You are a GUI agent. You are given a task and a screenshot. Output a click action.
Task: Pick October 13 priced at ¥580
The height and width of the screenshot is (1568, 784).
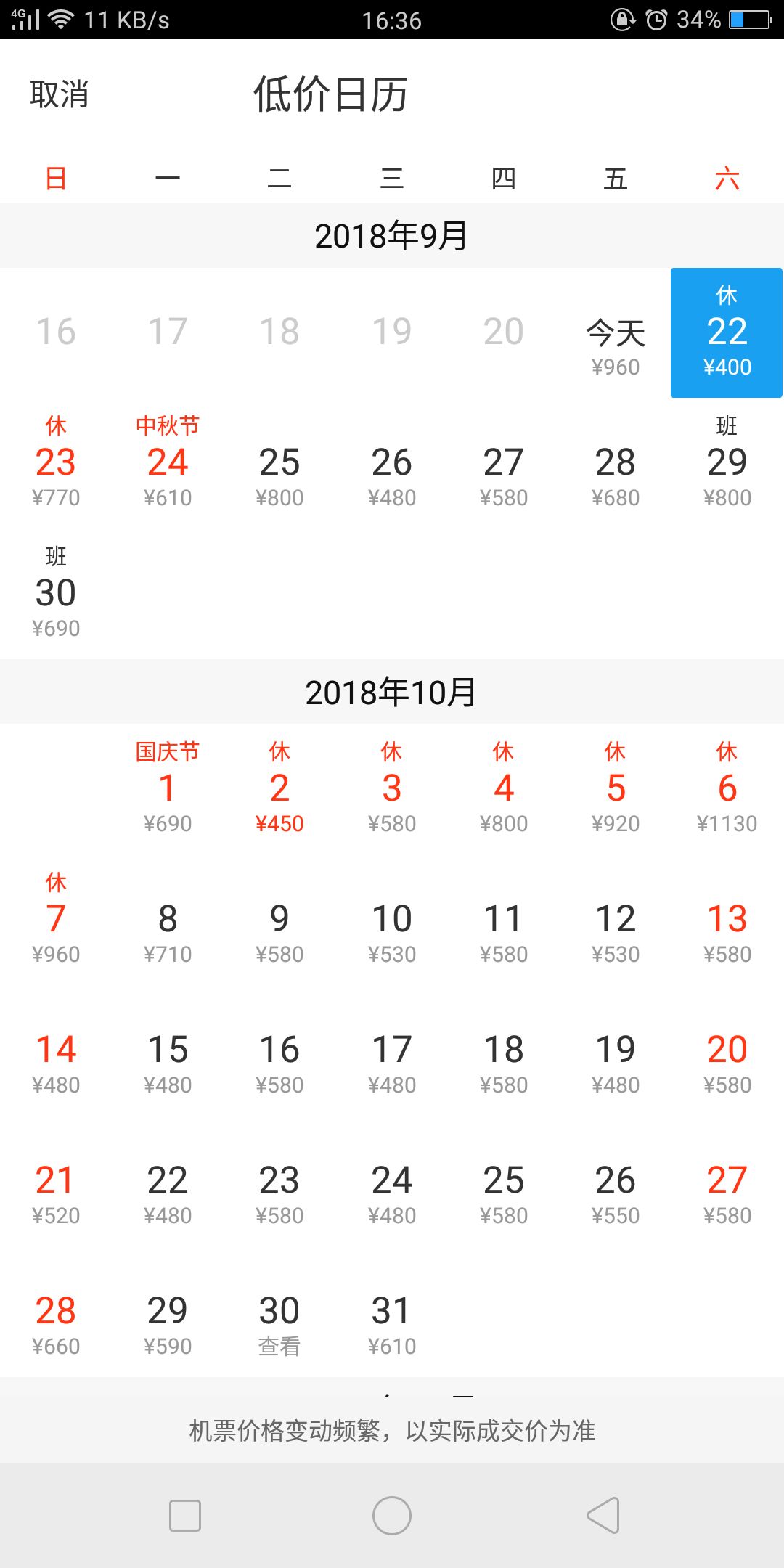[x=727, y=927]
